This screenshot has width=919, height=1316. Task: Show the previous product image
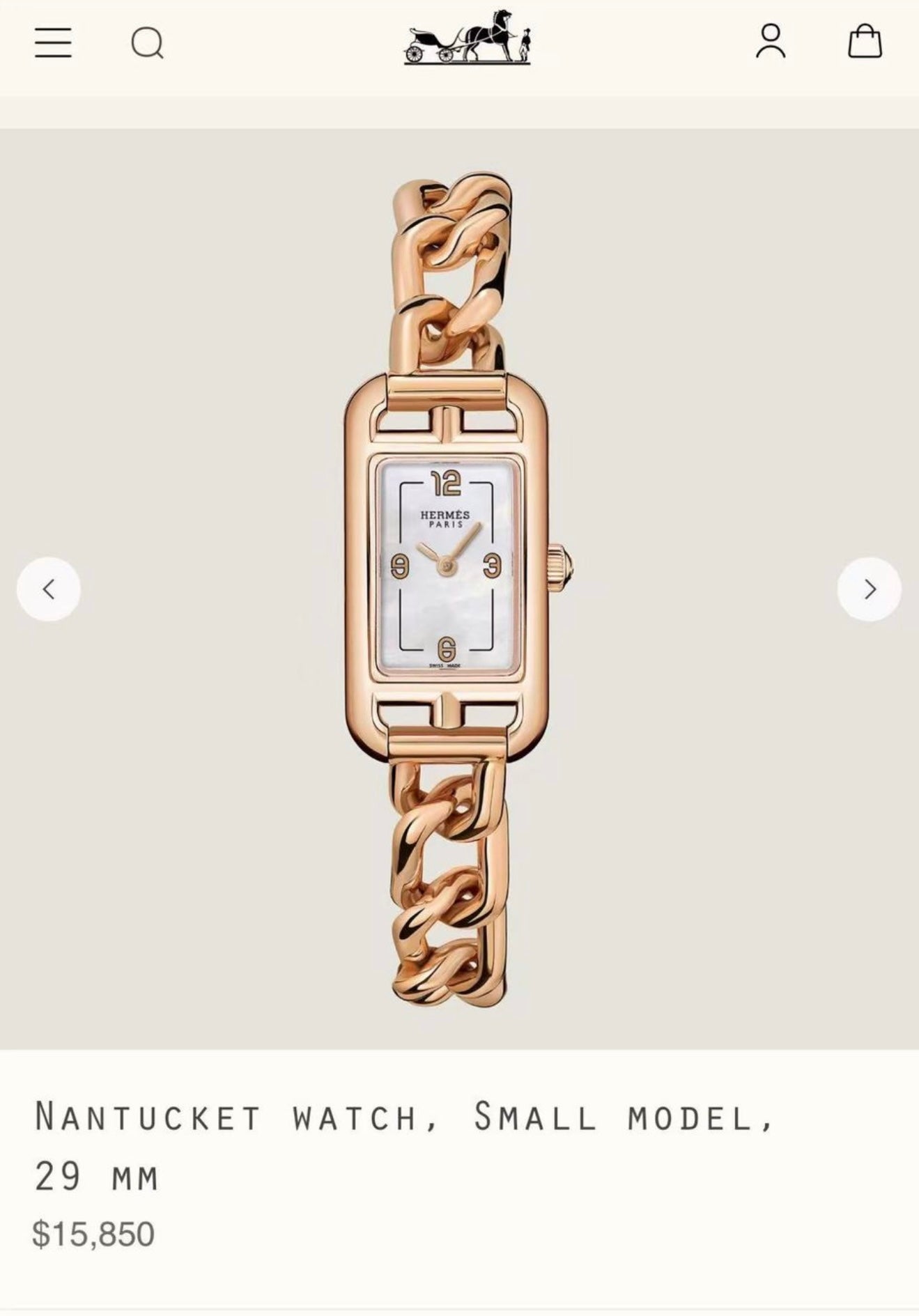49,589
